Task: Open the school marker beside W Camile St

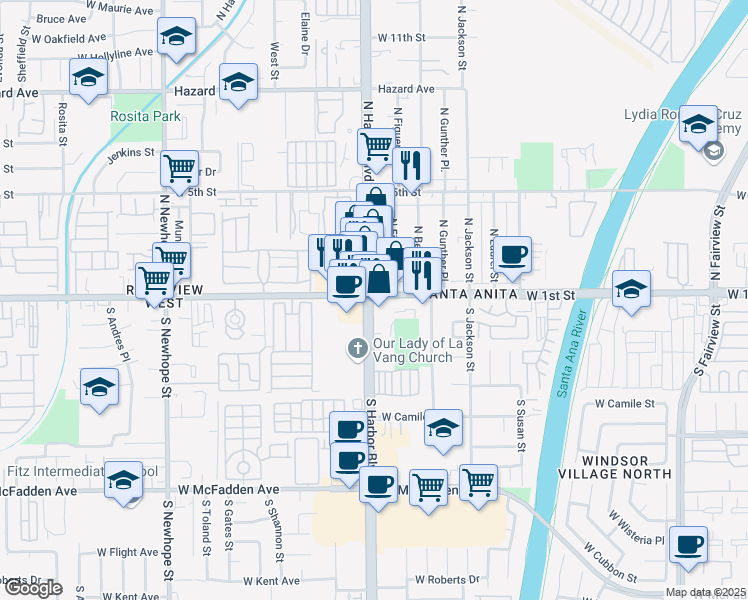Action: [x=443, y=429]
